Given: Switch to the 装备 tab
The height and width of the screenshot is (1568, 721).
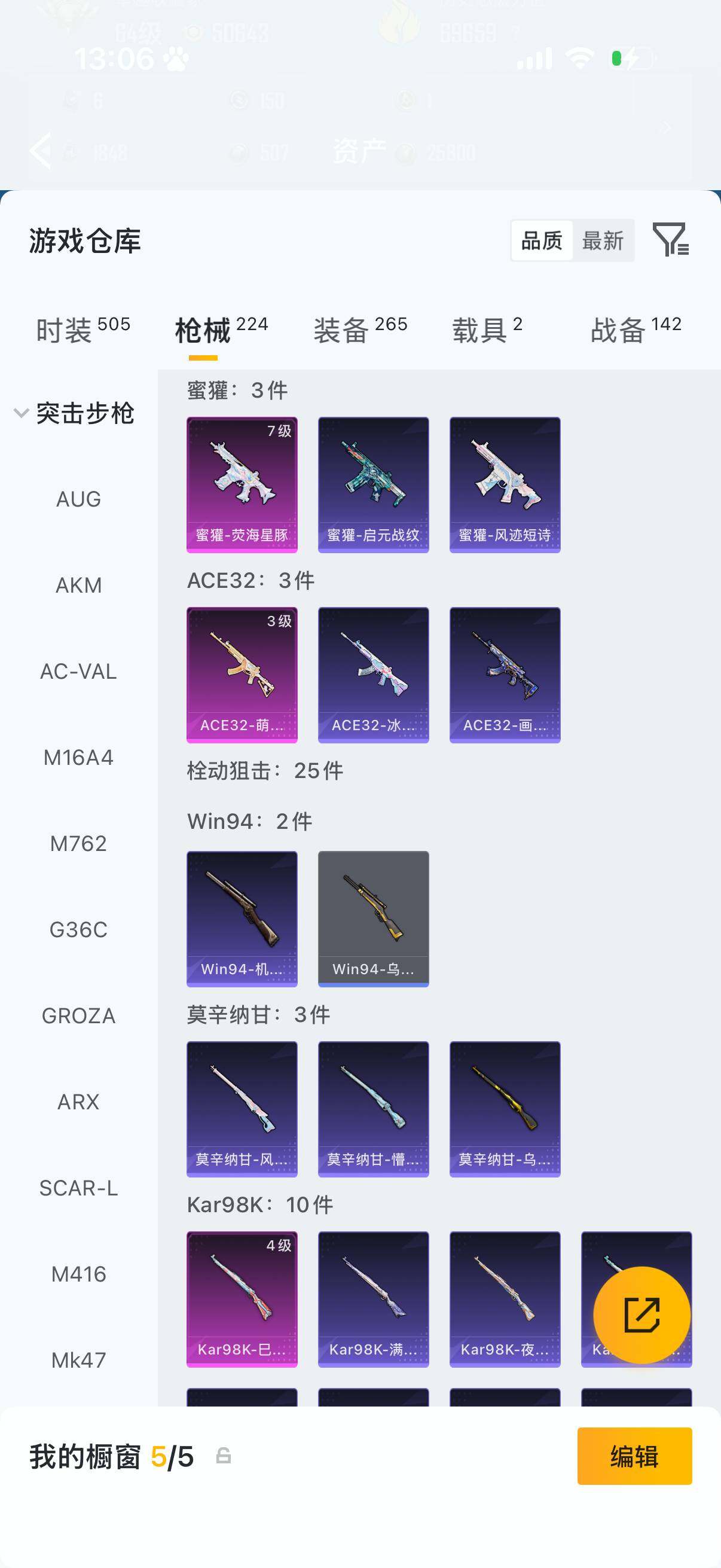Looking at the screenshot, I should pyautogui.click(x=360, y=330).
